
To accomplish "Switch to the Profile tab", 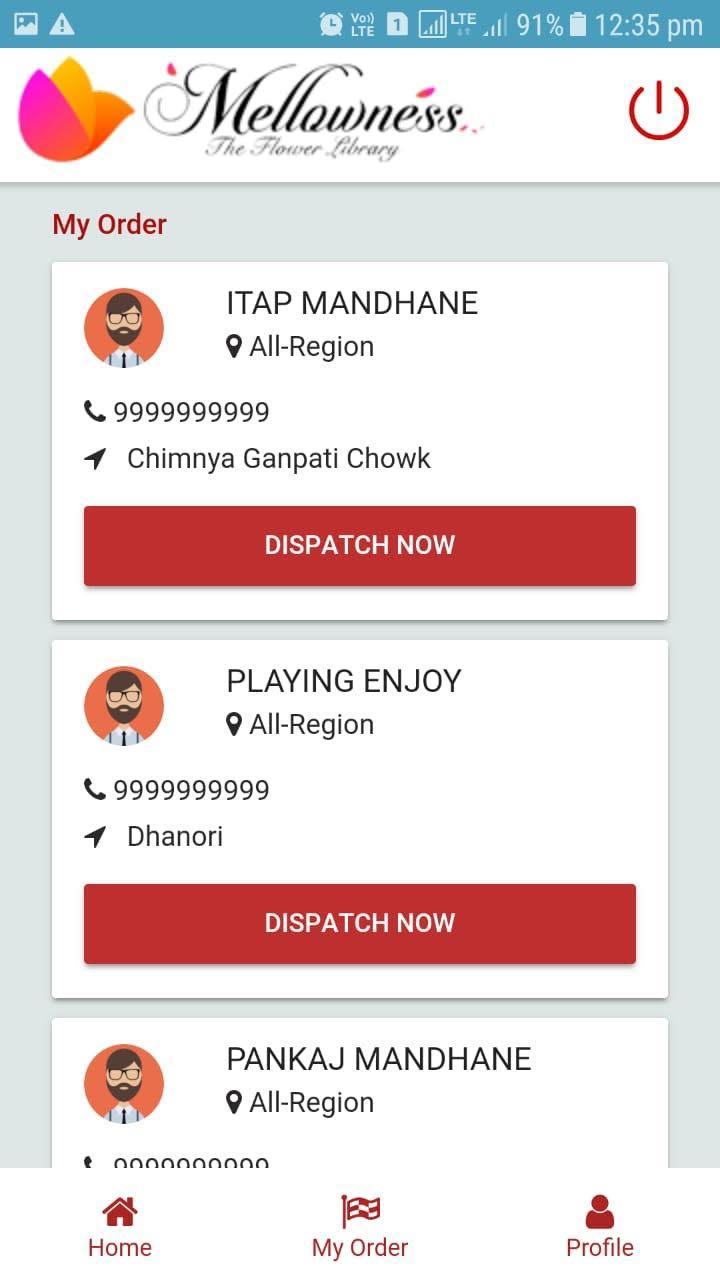I will pos(599,1227).
